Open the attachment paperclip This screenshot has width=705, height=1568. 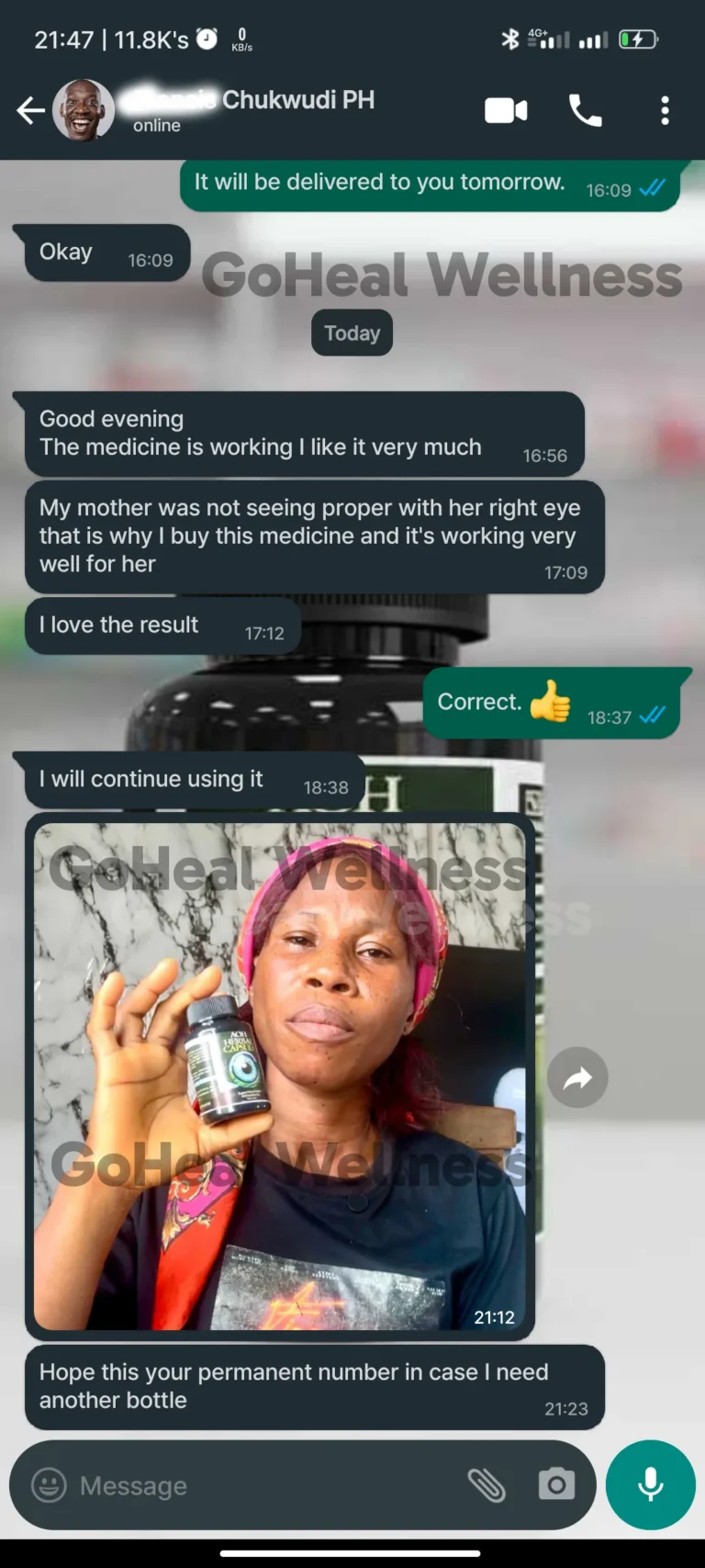coord(487,1485)
